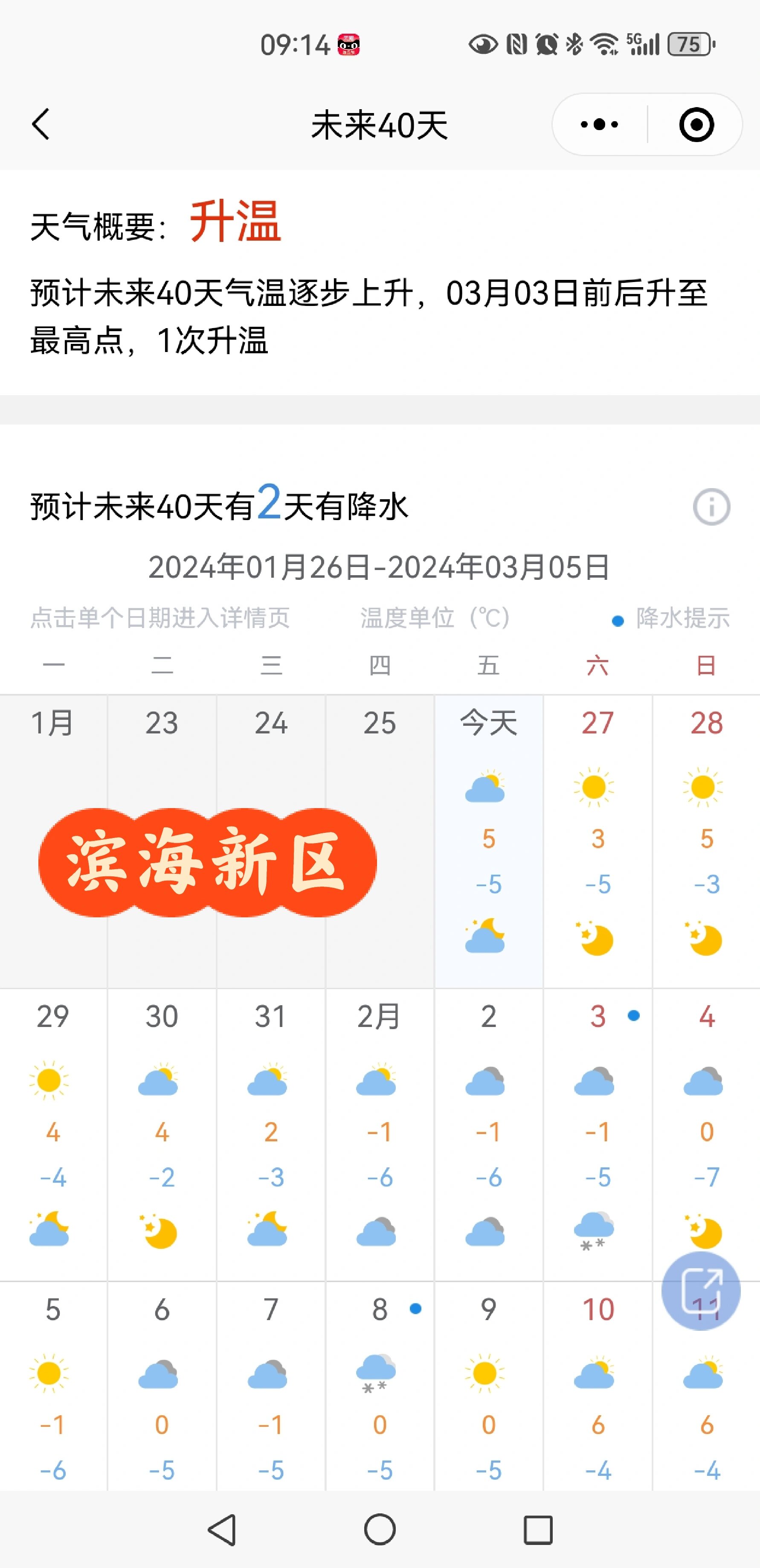Image resolution: width=760 pixels, height=1568 pixels.
Task: Open the precipitation info icon
Action: coord(711,506)
